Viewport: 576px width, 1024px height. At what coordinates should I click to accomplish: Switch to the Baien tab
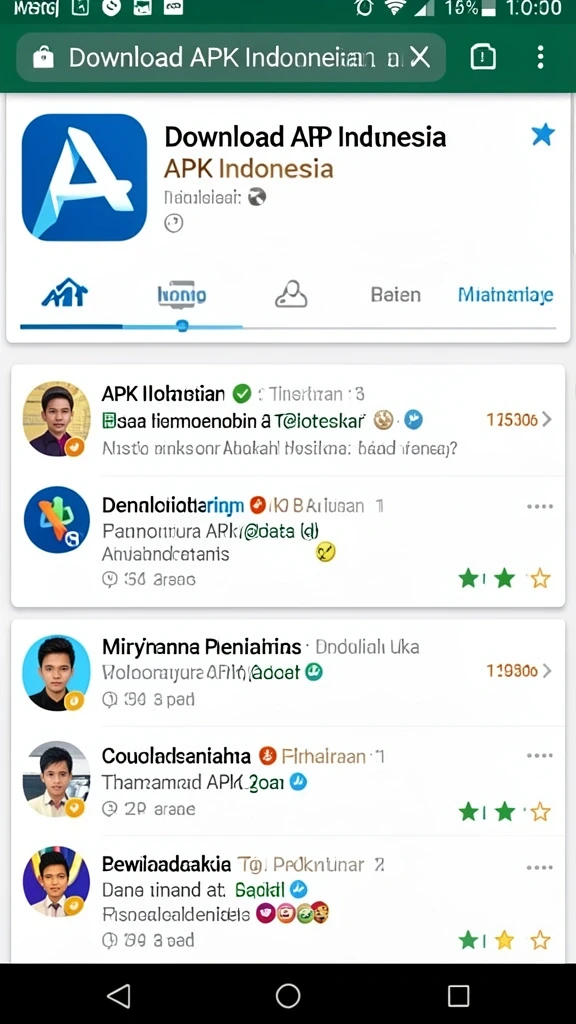[396, 295]
